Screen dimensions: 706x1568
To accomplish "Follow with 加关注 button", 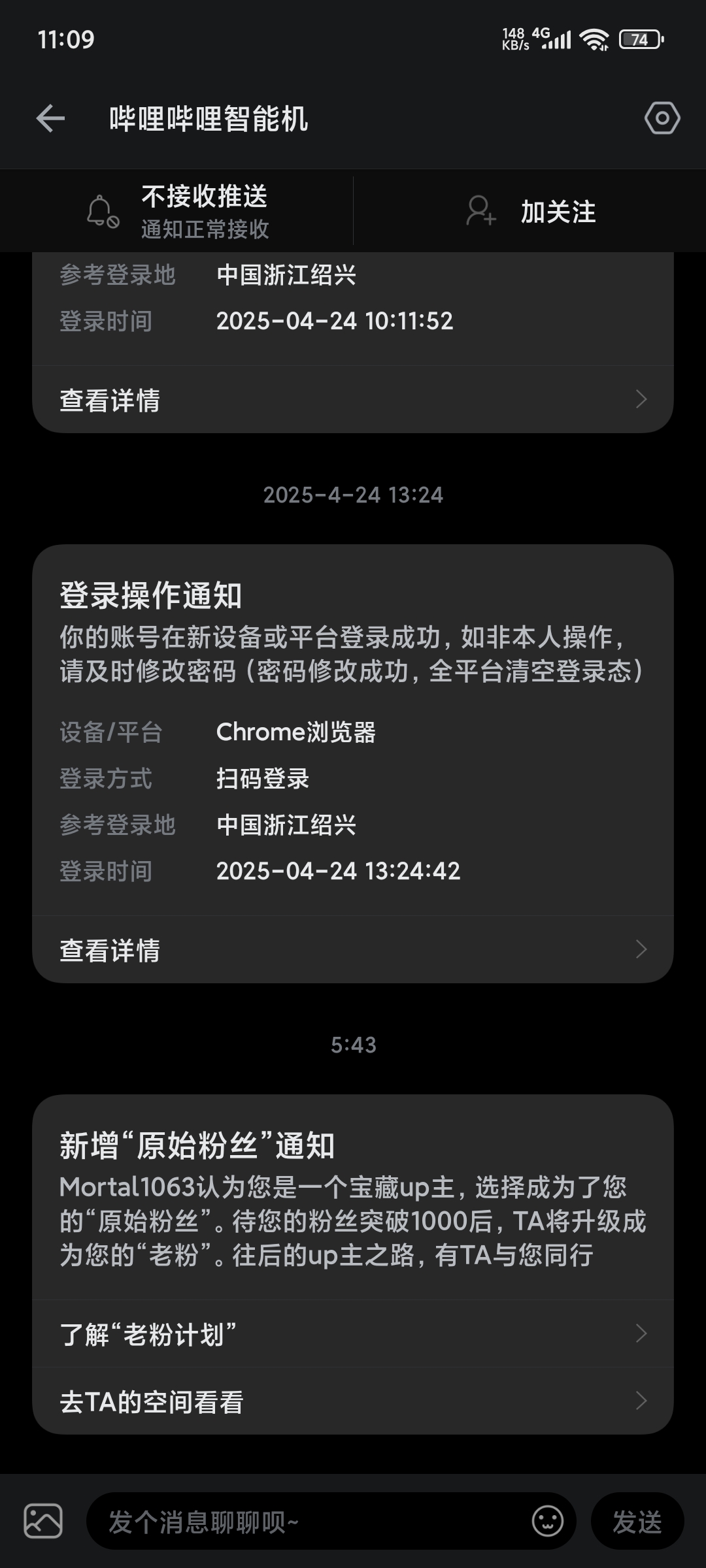I will pos(530,211).
